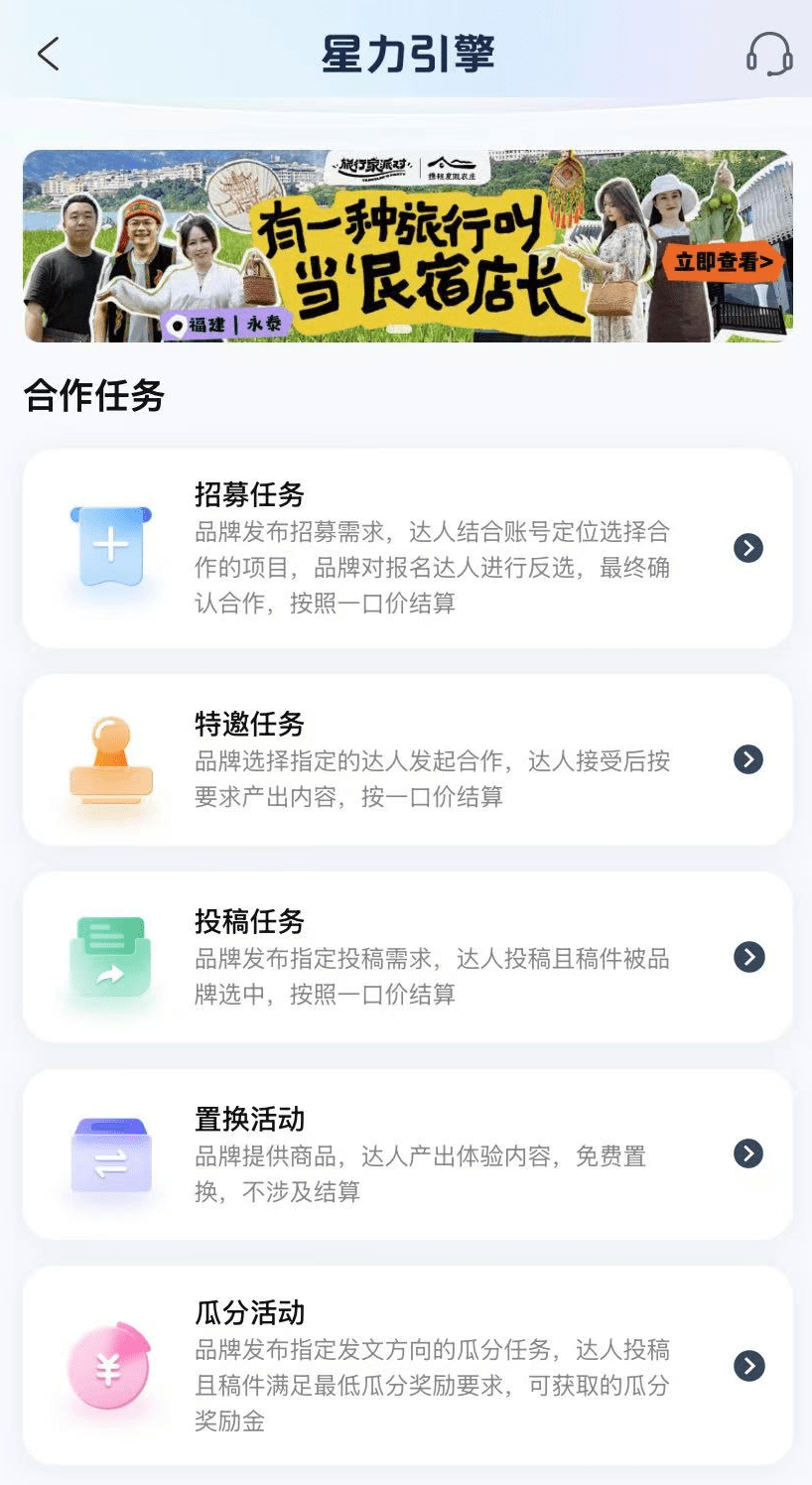This screenshot has height=1485, width=812.
Task: Open the 置换活动 card
Action: tap(407, 1154)
